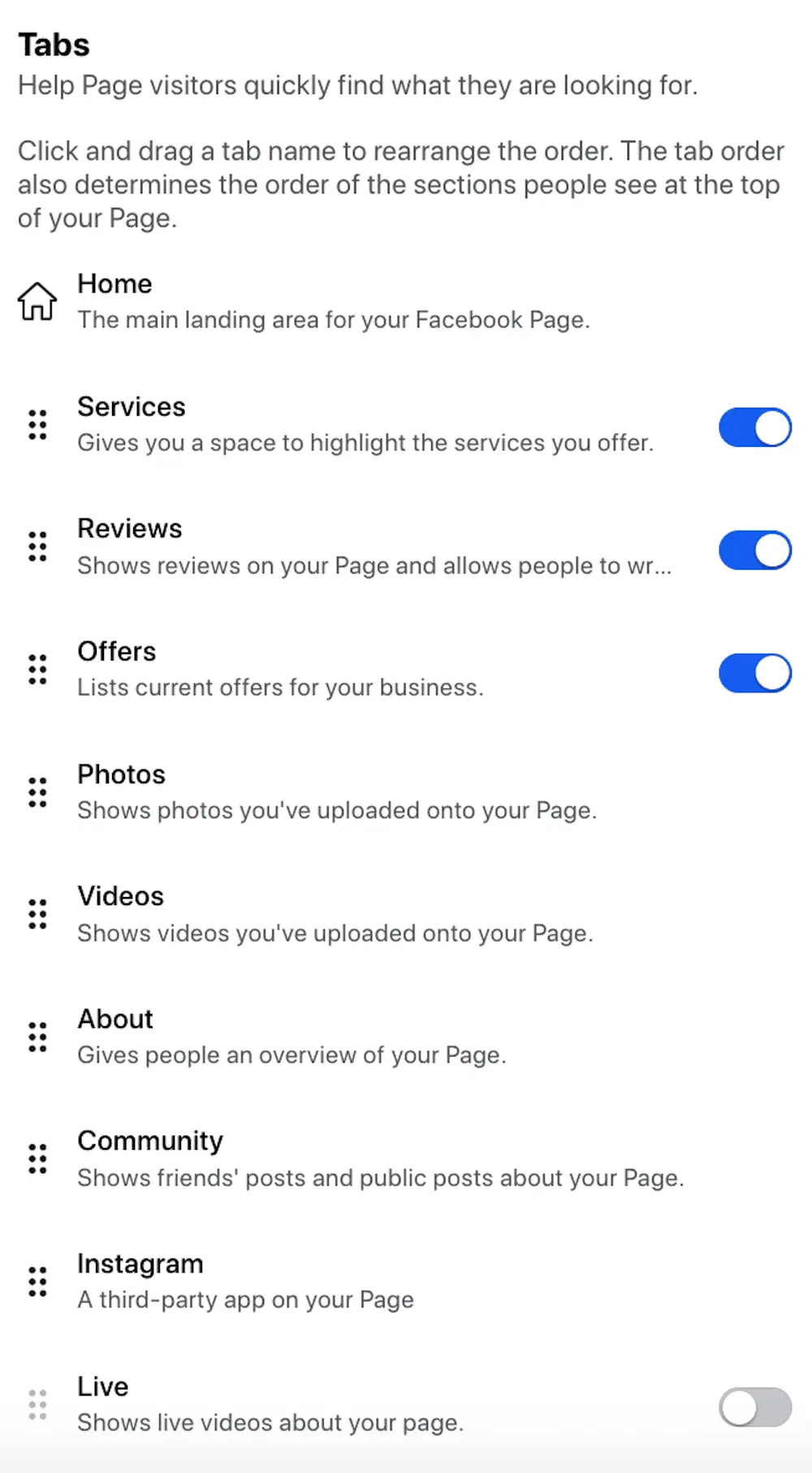The height and width of the screenshot is (1473, 812).
Task: Click the drag handle beside About
Action: (x=36, y=1037)
